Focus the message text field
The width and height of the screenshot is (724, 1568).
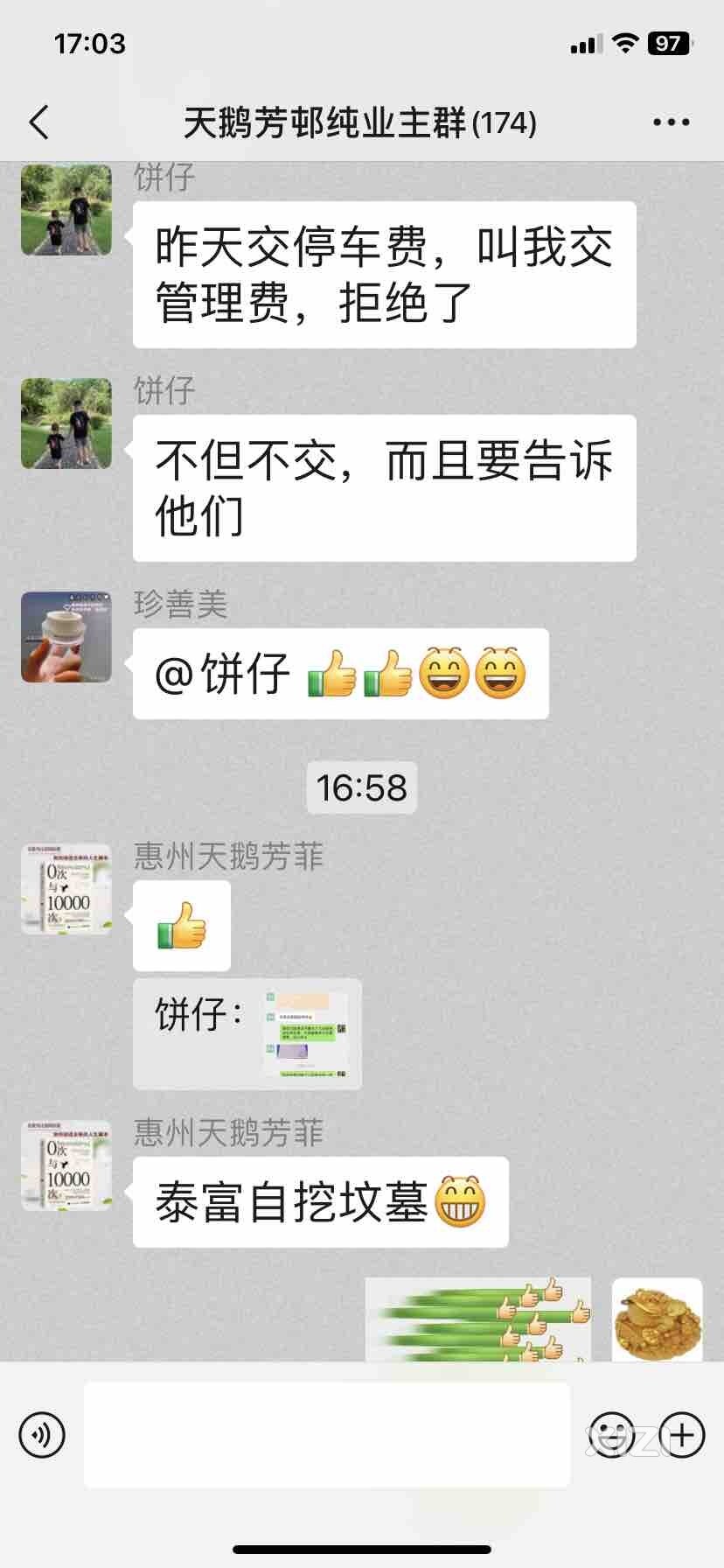click(x=327, y=1435)
